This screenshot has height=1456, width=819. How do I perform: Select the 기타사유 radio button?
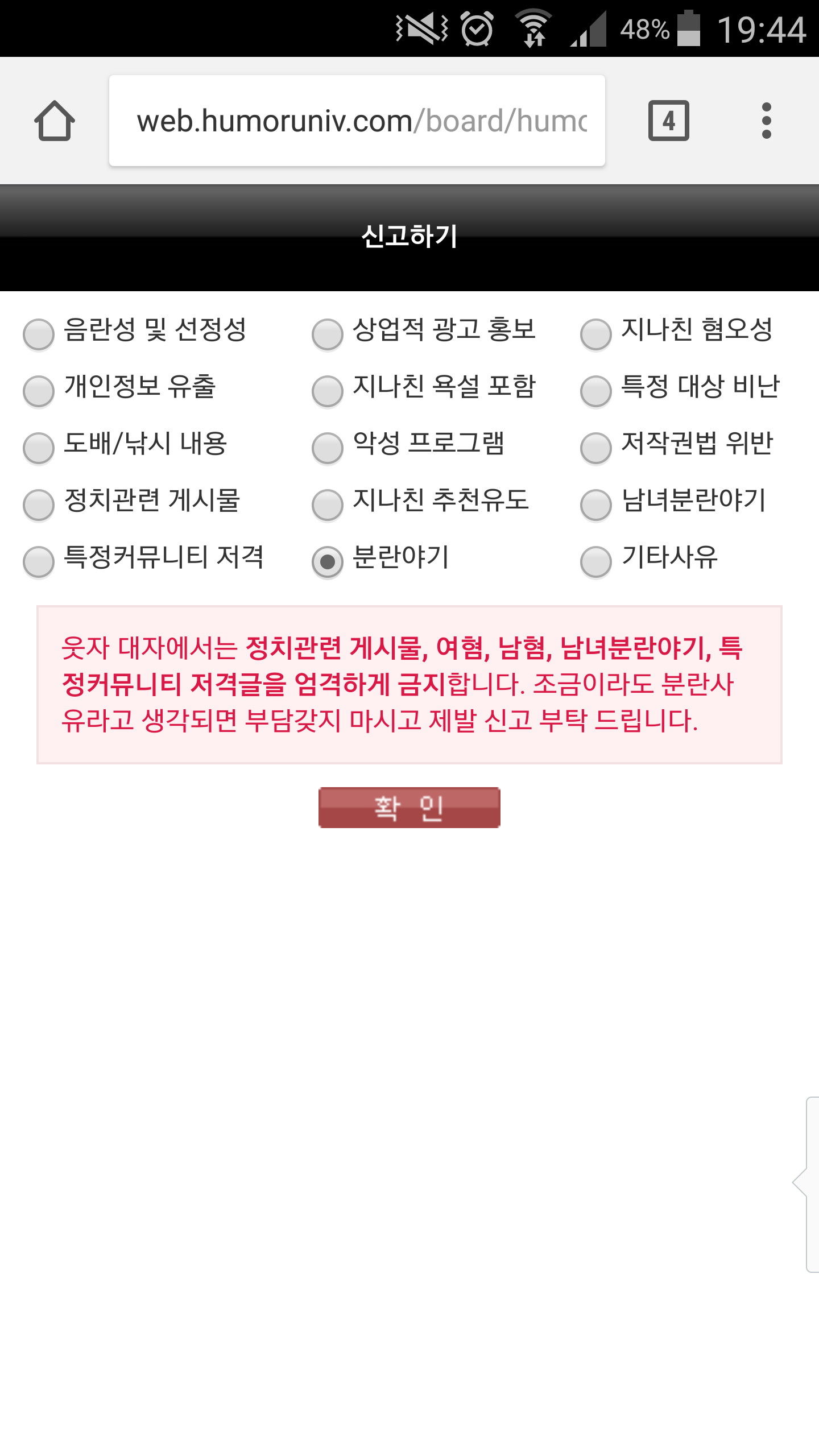point(596,561)
